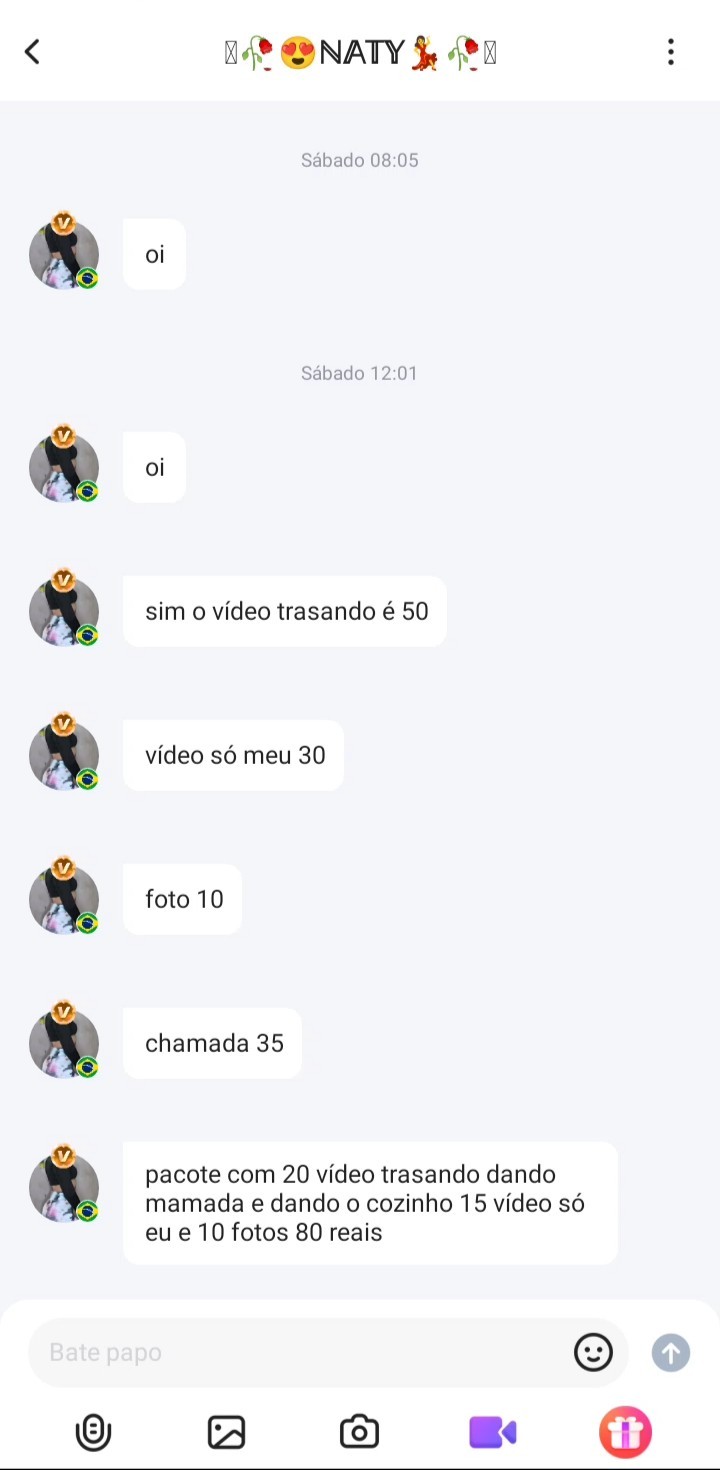Send the message with the arrow button
Image resolution: width=720 pixels, height=1470 pixels.
click(x=671, y=1353)
